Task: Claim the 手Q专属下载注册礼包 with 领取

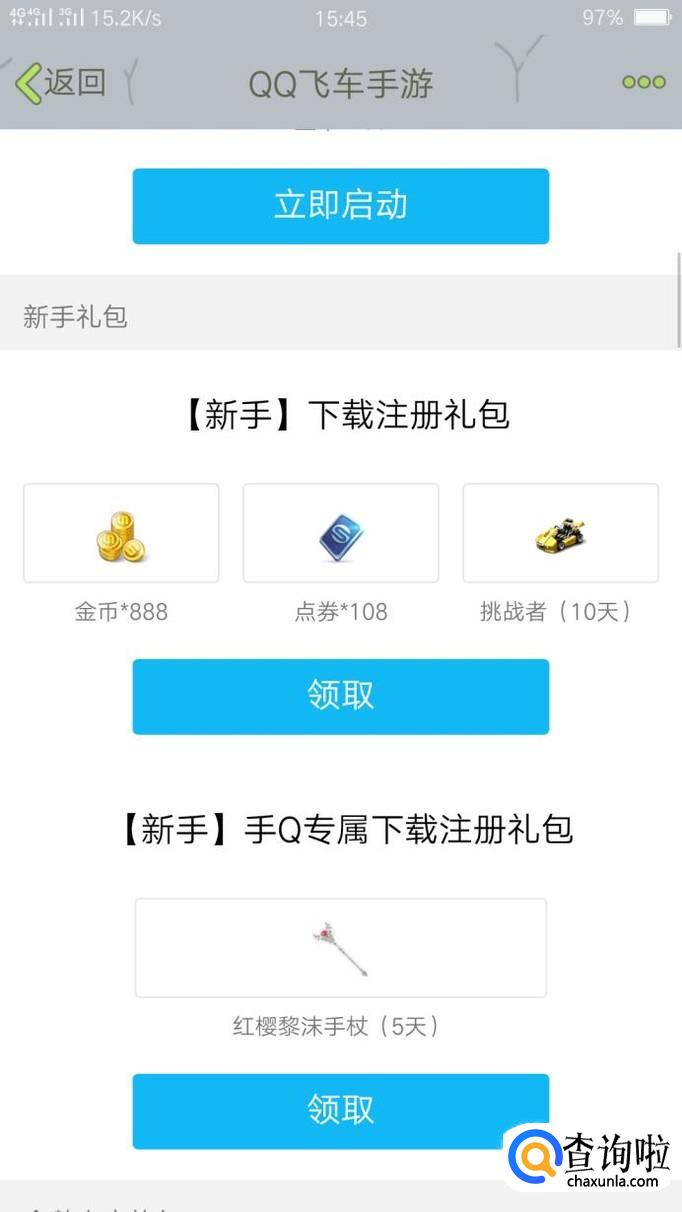Action: (340, 1110)
